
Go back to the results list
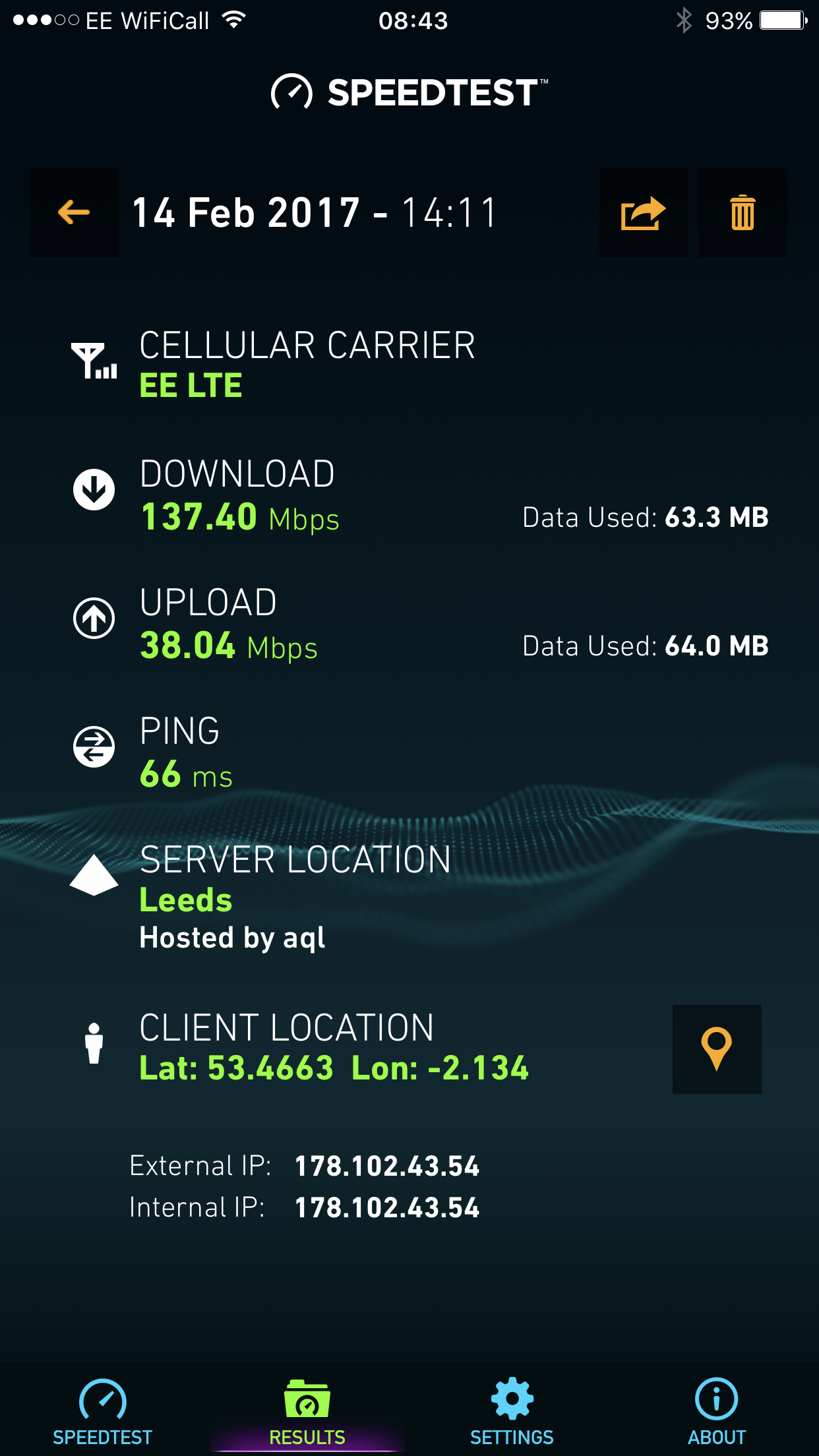click(x=74, y=212)
